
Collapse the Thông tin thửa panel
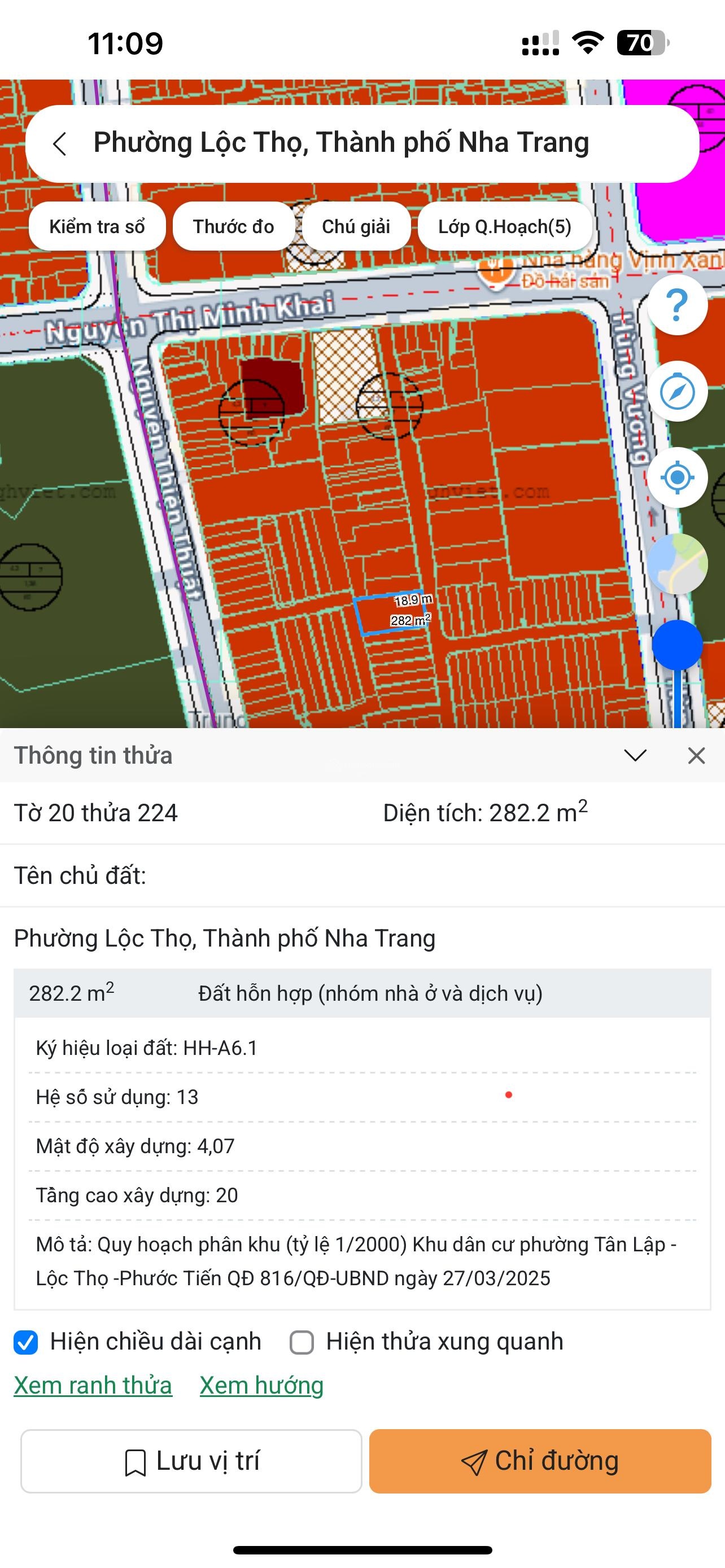tap(636, 755)
